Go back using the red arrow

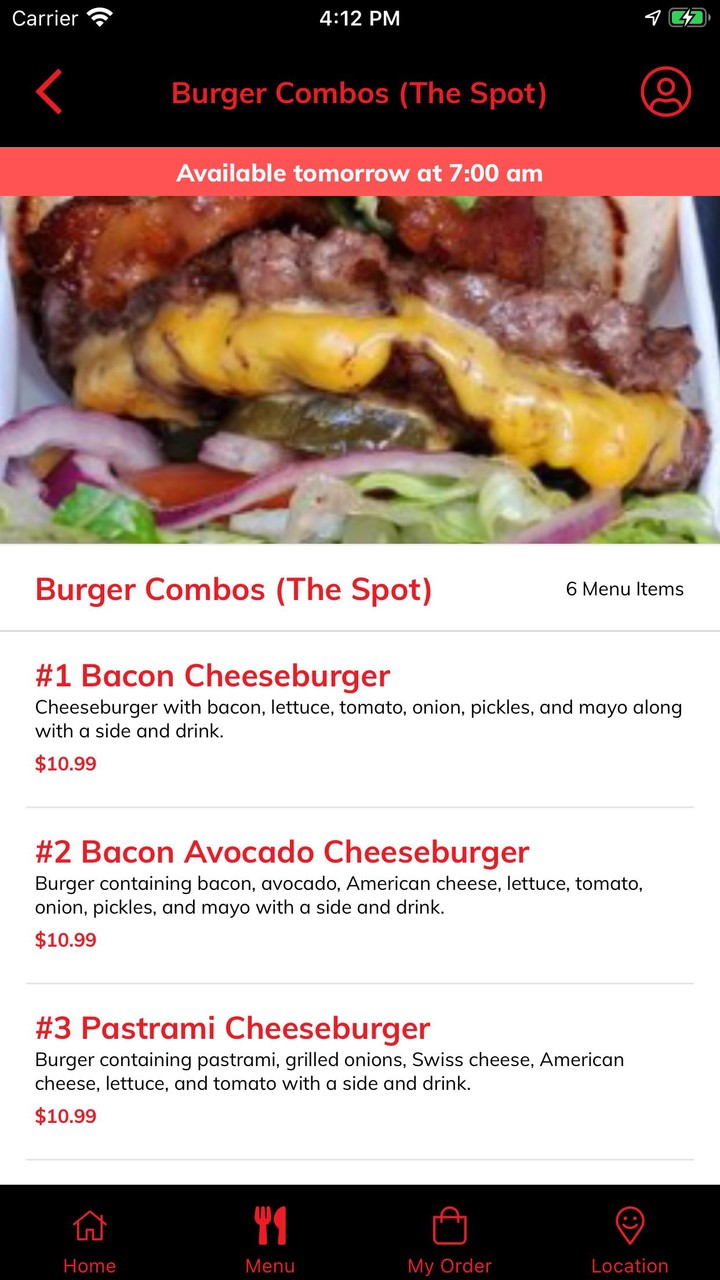tap(49, 93)
